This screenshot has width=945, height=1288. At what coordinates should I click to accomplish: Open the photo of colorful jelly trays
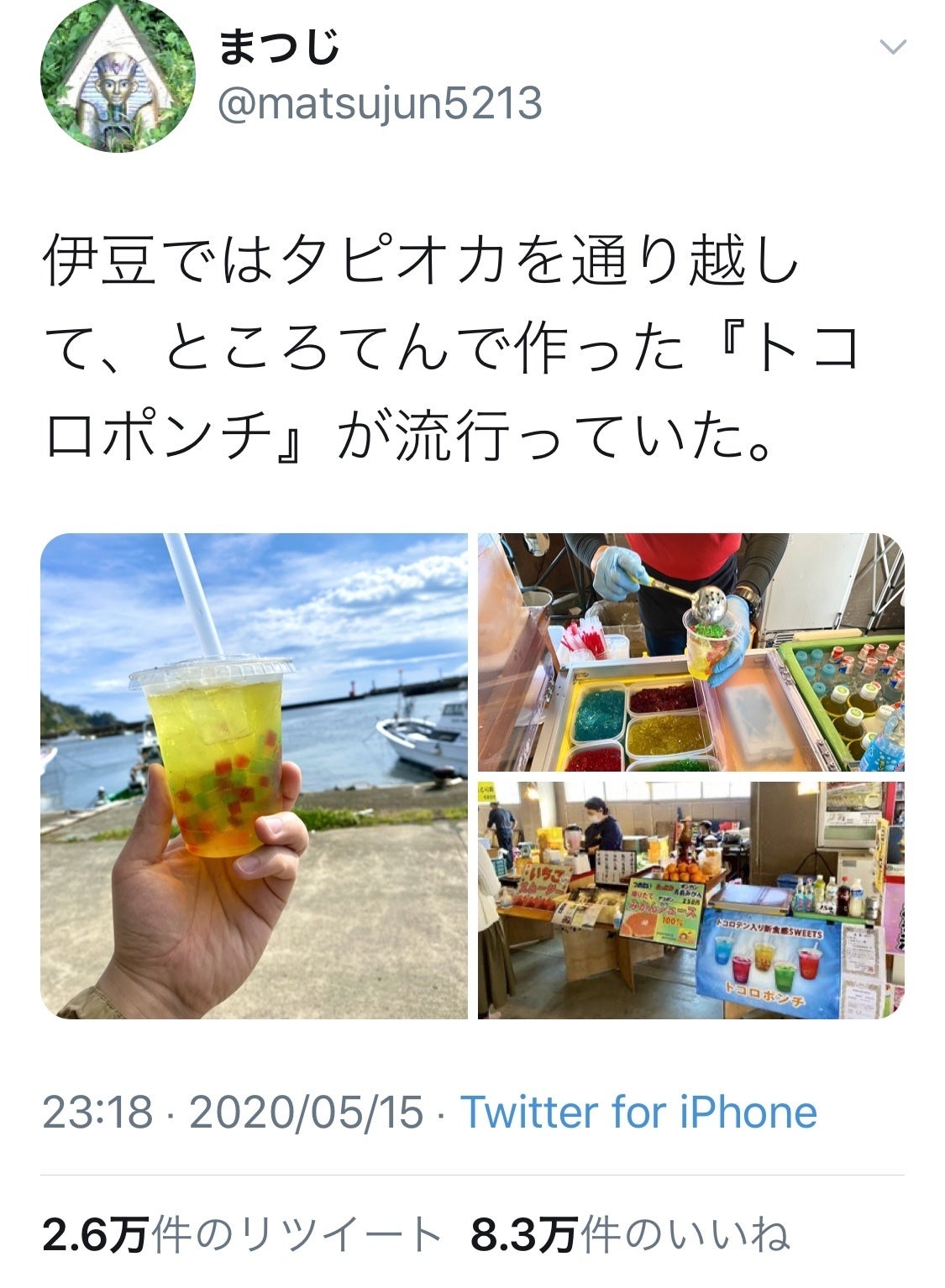point(690,652)
